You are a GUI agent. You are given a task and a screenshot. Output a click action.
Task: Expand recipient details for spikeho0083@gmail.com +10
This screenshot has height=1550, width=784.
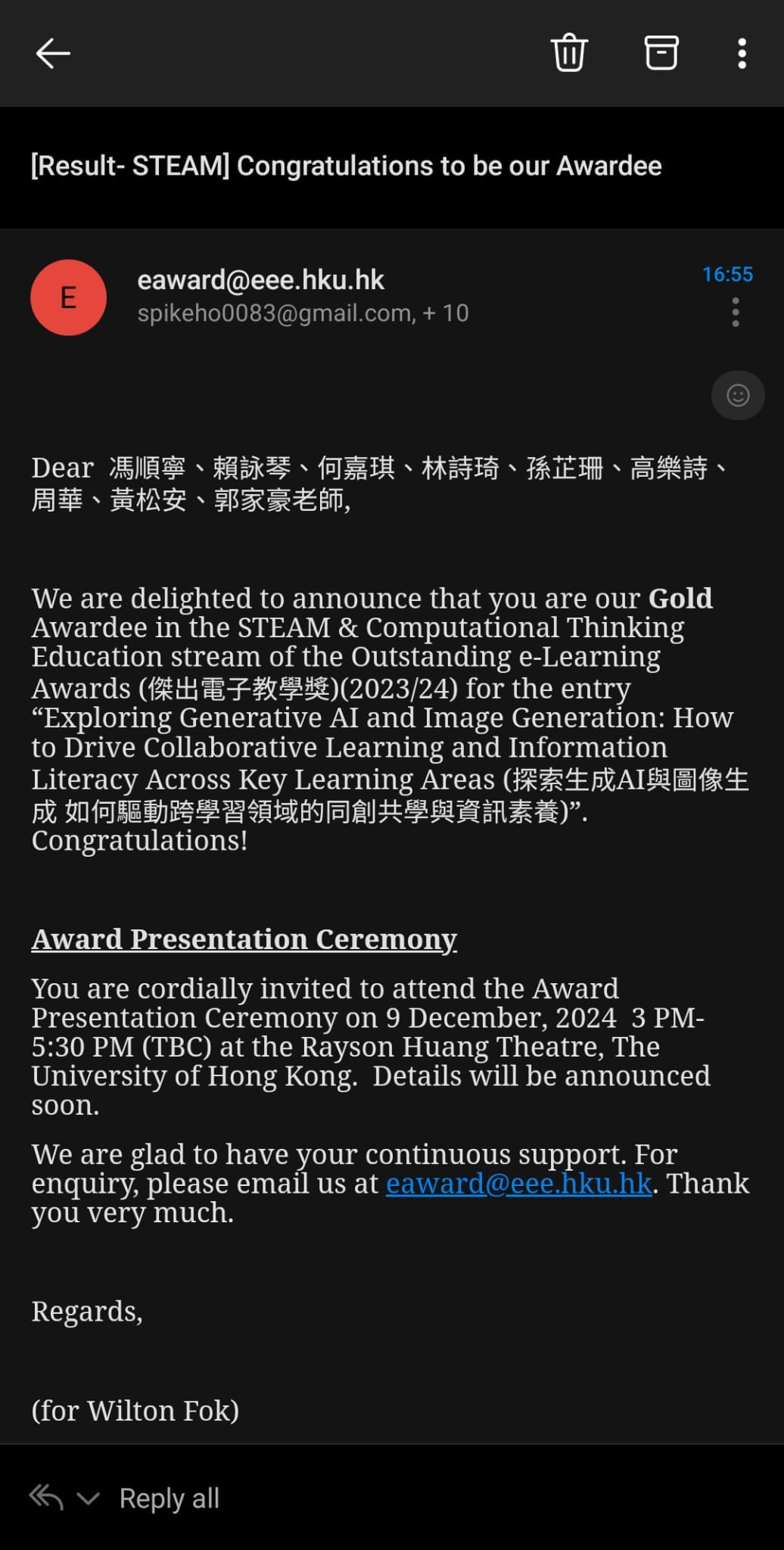click(303, 313)
